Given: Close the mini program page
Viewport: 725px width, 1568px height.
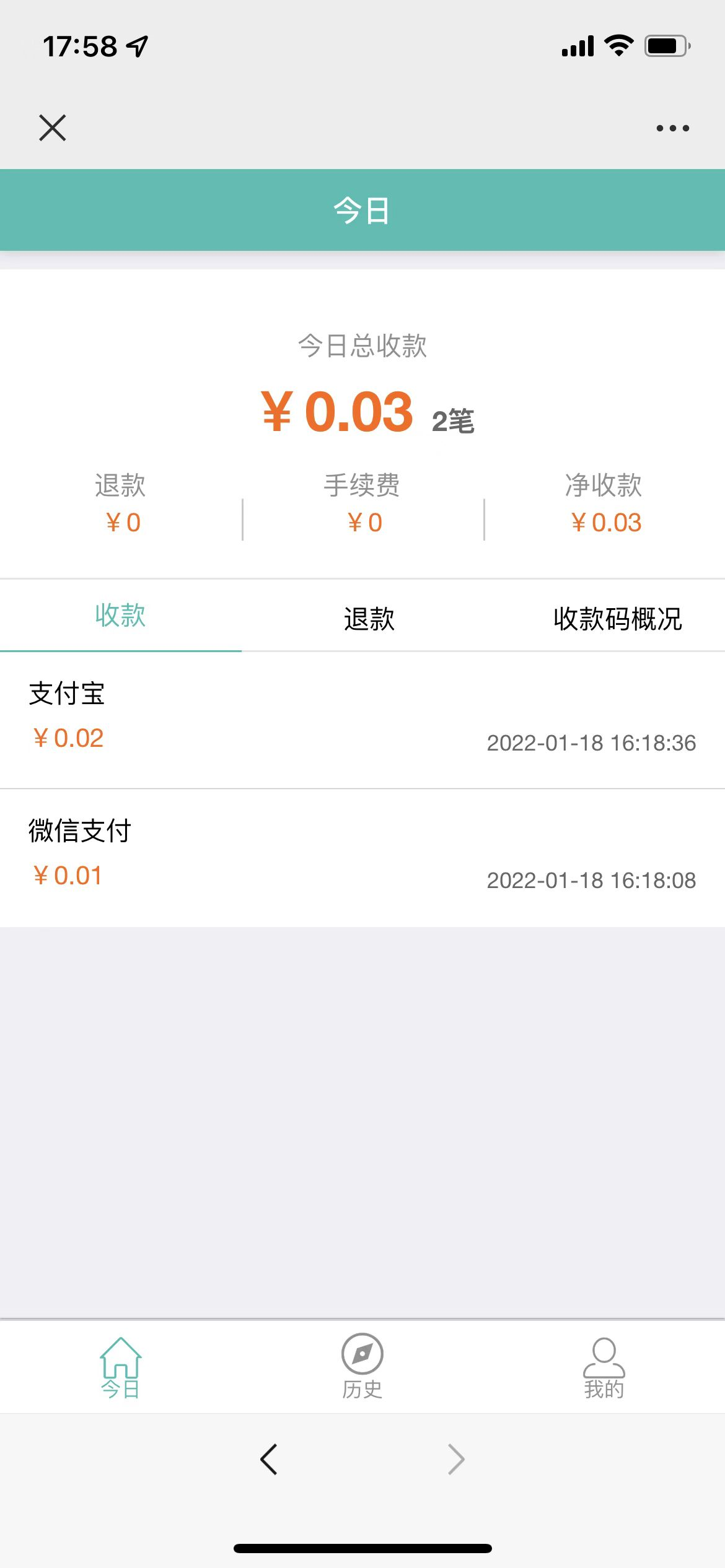Looking at the screenshot, I should [x=52, y=128].
